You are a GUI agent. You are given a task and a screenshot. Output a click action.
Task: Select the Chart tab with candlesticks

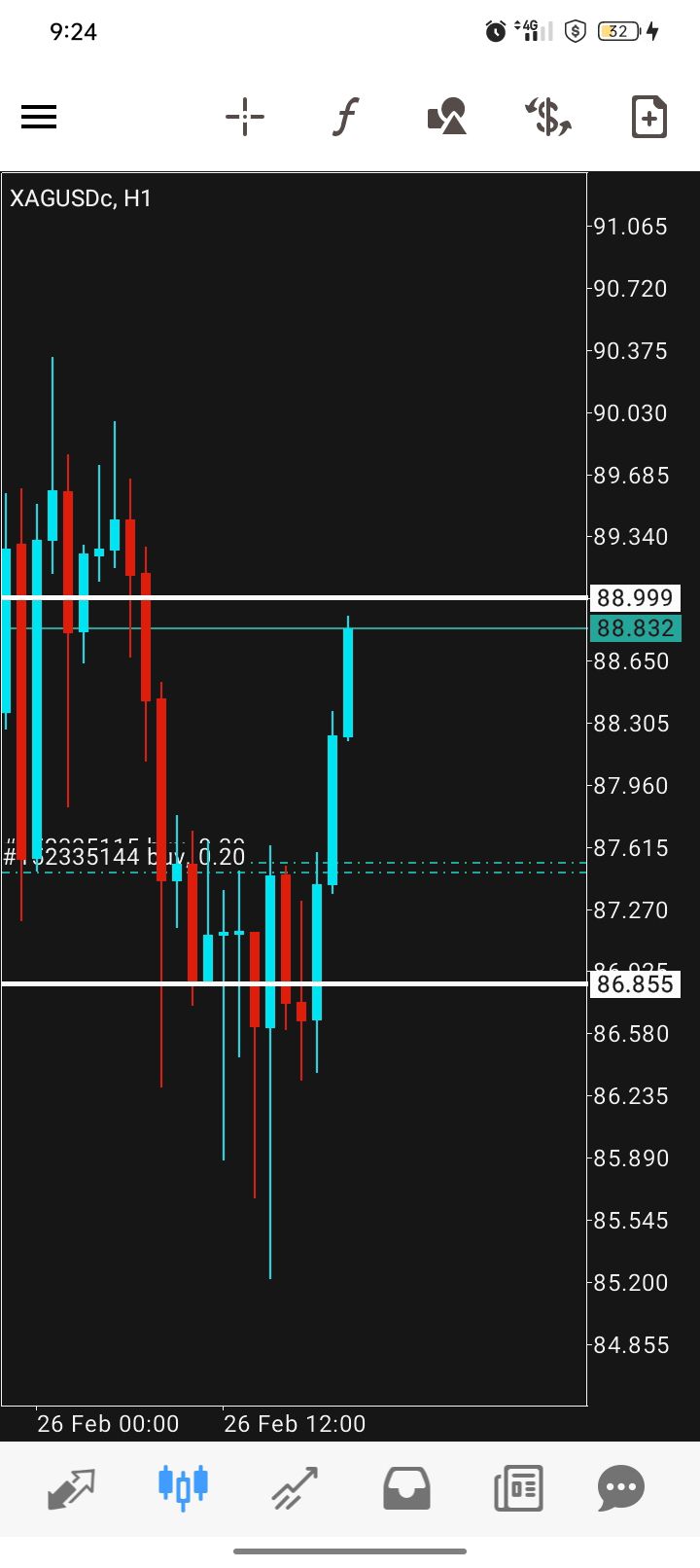point(183,1487)
